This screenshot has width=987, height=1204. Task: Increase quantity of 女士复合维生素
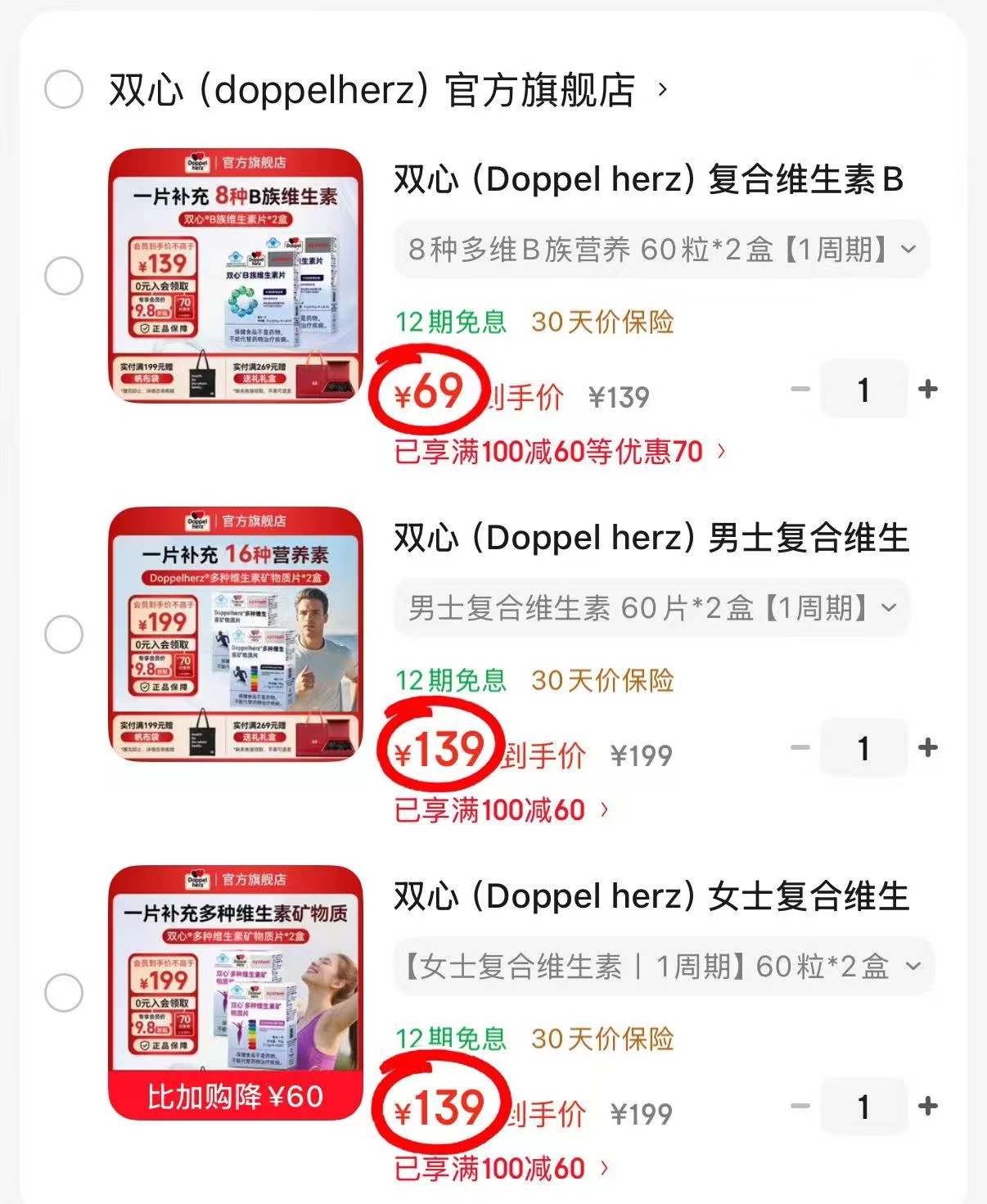pos(928,1107)
